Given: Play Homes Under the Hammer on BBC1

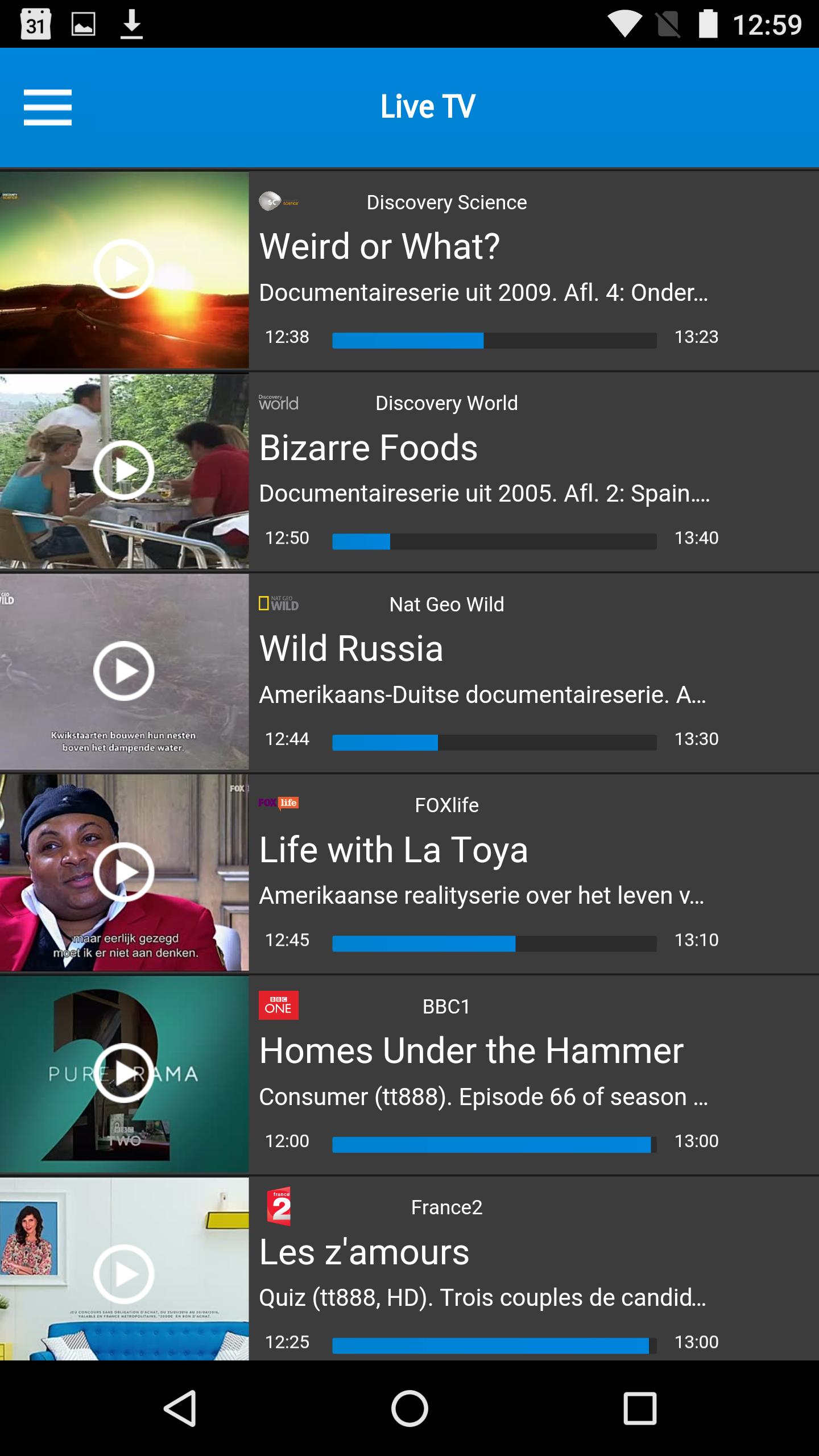Looking at the screenshot, I should point(123,1073).
